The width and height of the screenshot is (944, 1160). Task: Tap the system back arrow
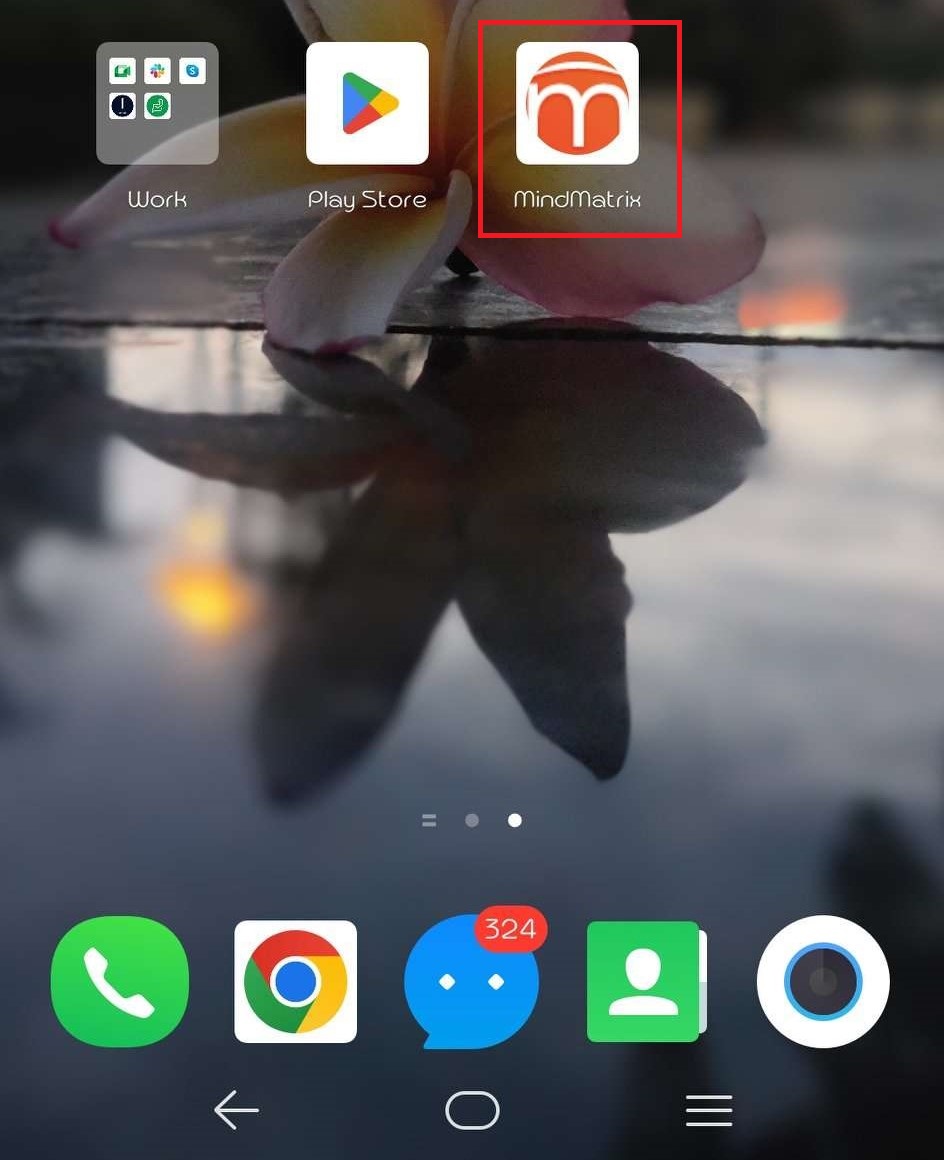236,1110
